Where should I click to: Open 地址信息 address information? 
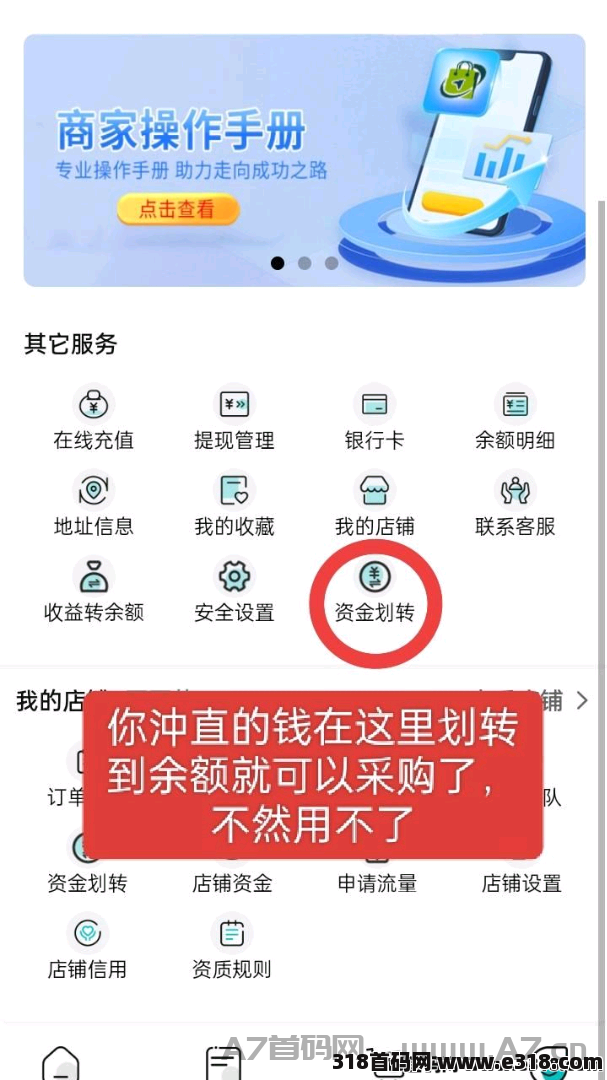(x=94, y=504)
